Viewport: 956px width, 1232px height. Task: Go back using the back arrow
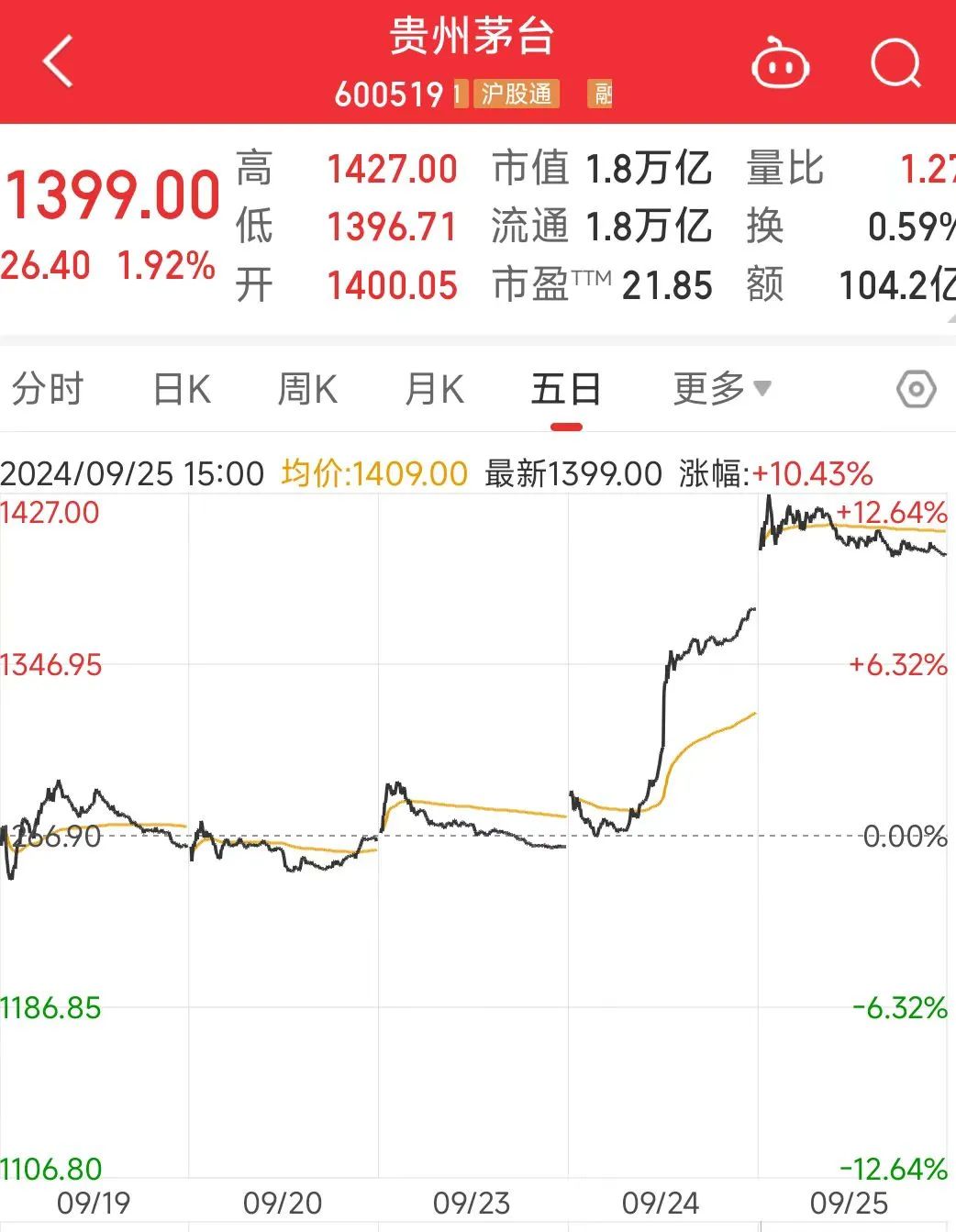pyautogui.click(x=58, y=61)
